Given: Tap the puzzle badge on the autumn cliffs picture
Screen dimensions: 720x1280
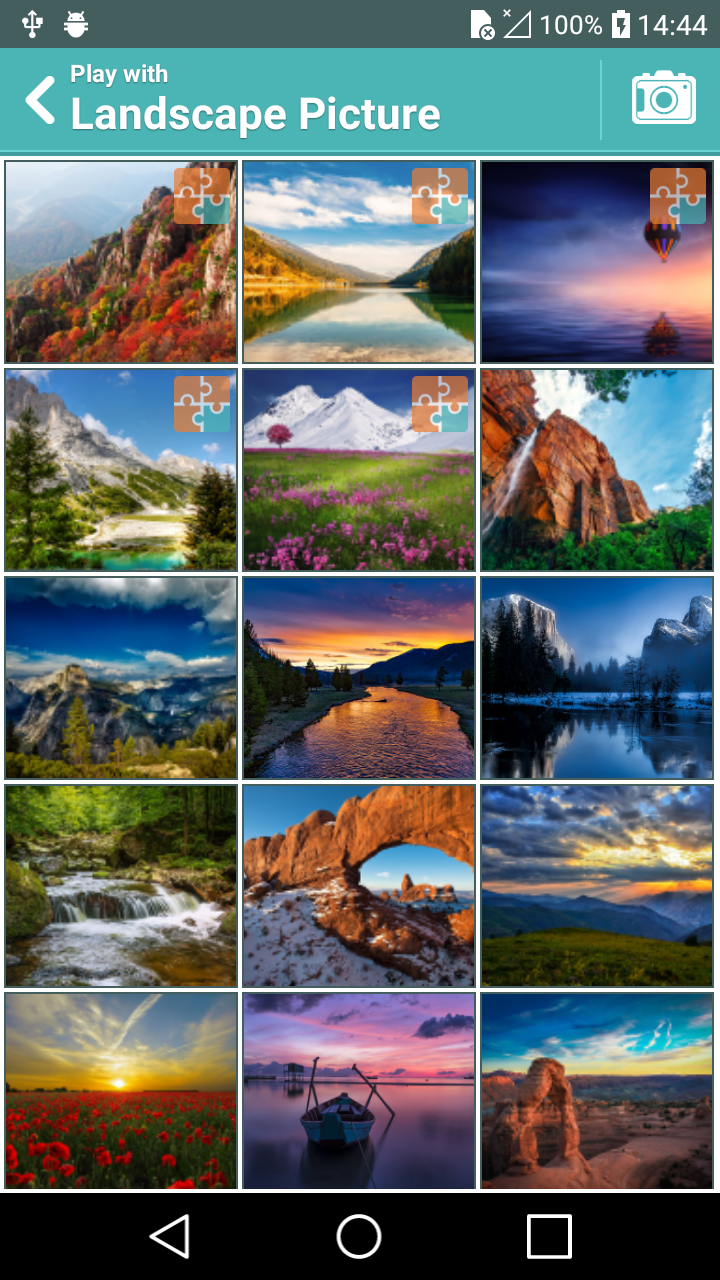Looking at the screenshot, I should [203, 197].
